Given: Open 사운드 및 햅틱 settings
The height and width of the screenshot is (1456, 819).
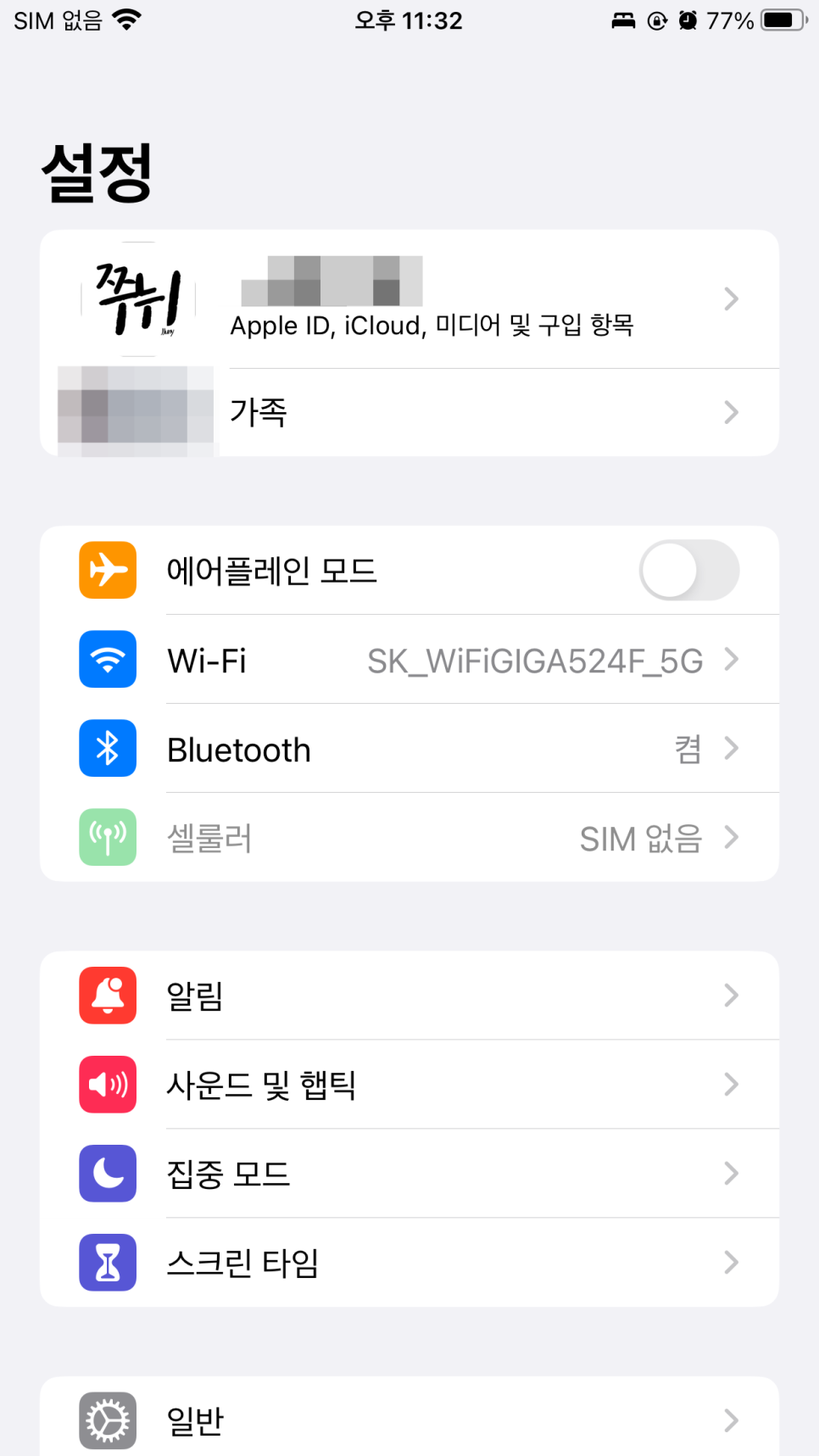Looking at the screenshot, I should pos(409,1085).
